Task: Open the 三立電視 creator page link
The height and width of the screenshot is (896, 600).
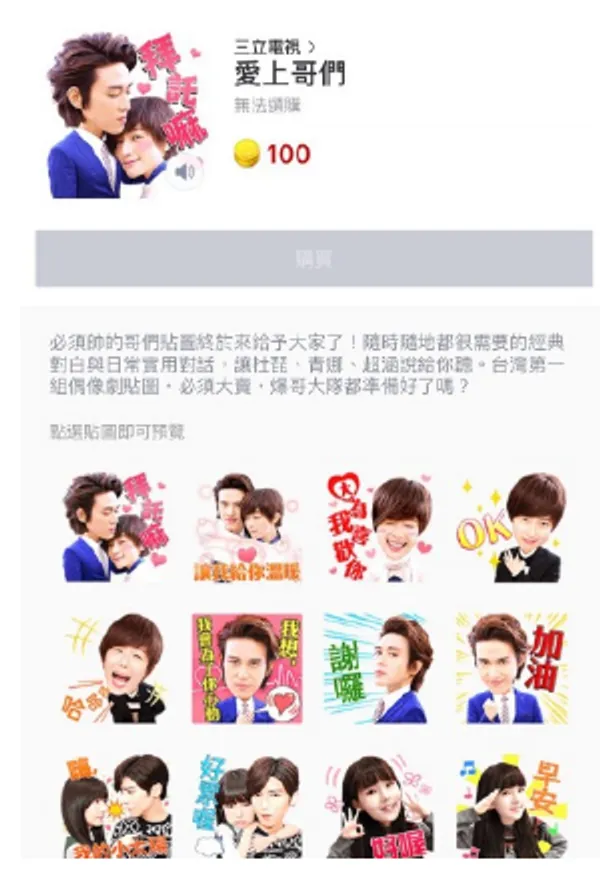Action: (x=274, y=47)
